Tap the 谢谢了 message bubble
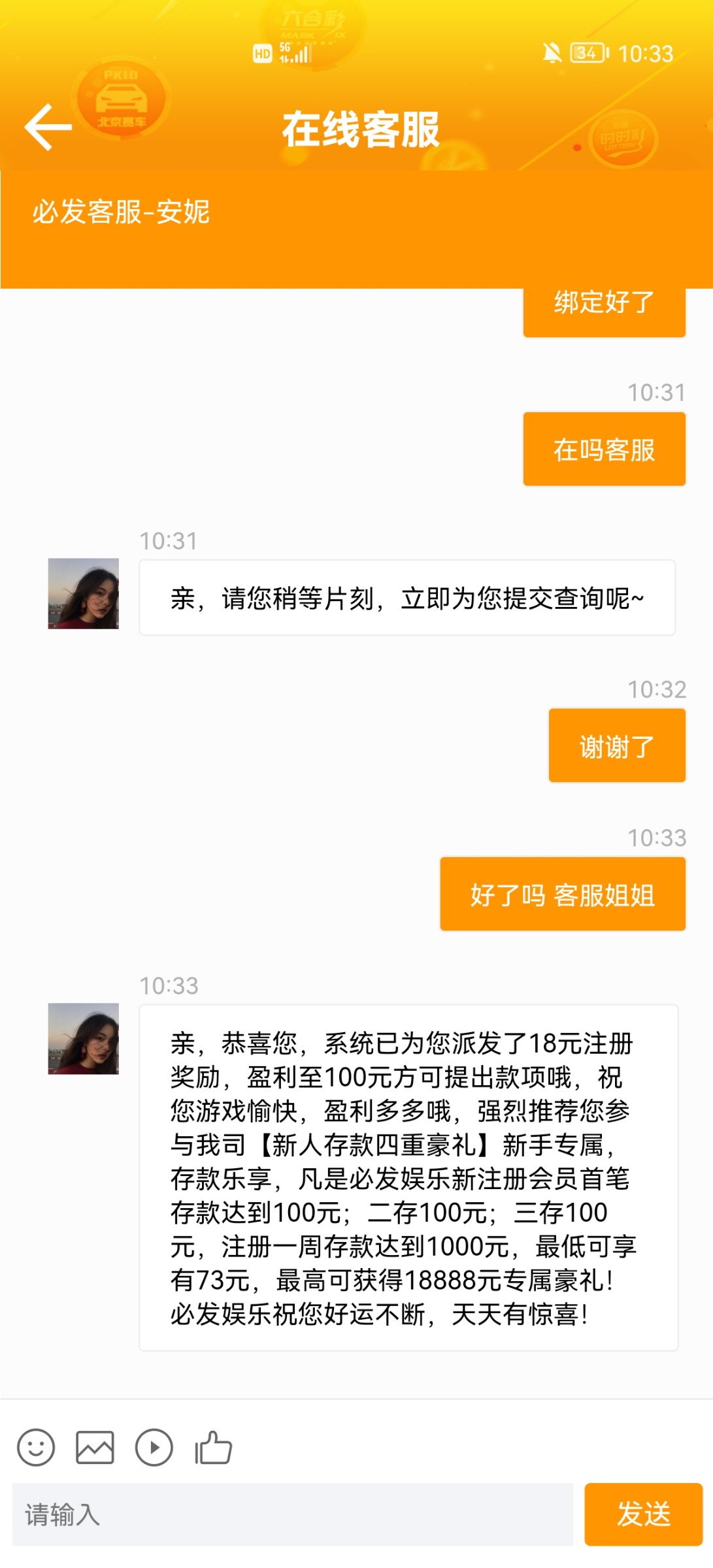Image resolution: width=713 pixels, height=1568 pixels. point(616,744)
